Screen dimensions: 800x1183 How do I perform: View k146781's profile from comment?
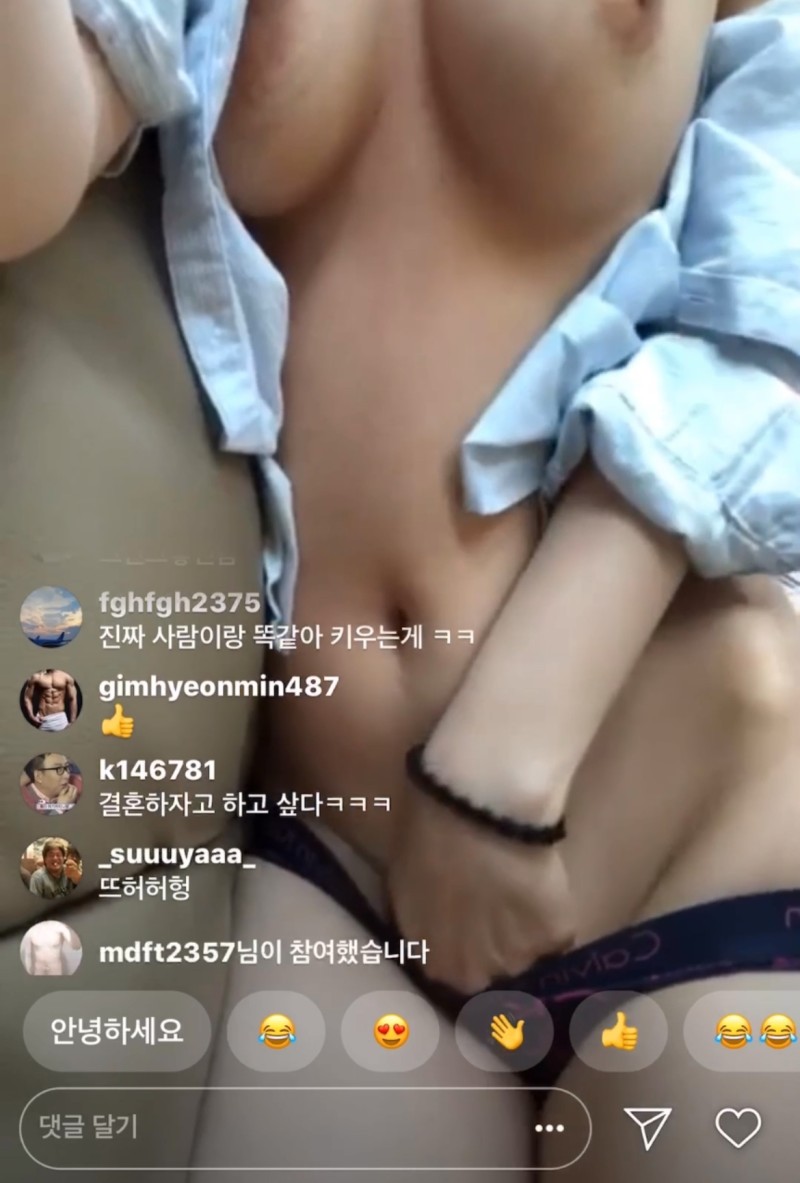coord(51,784)
